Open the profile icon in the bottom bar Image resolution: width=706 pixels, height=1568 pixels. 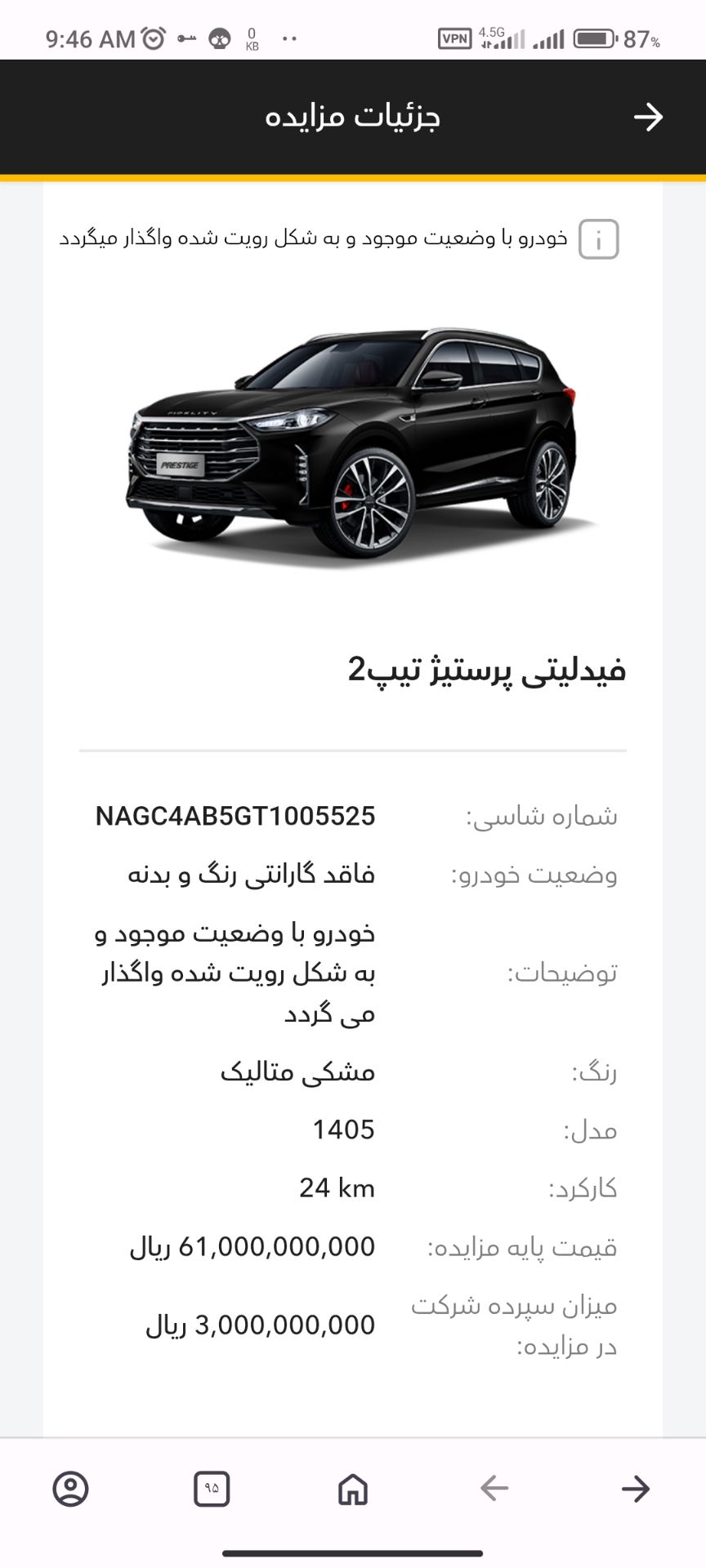coord(71,1489)
